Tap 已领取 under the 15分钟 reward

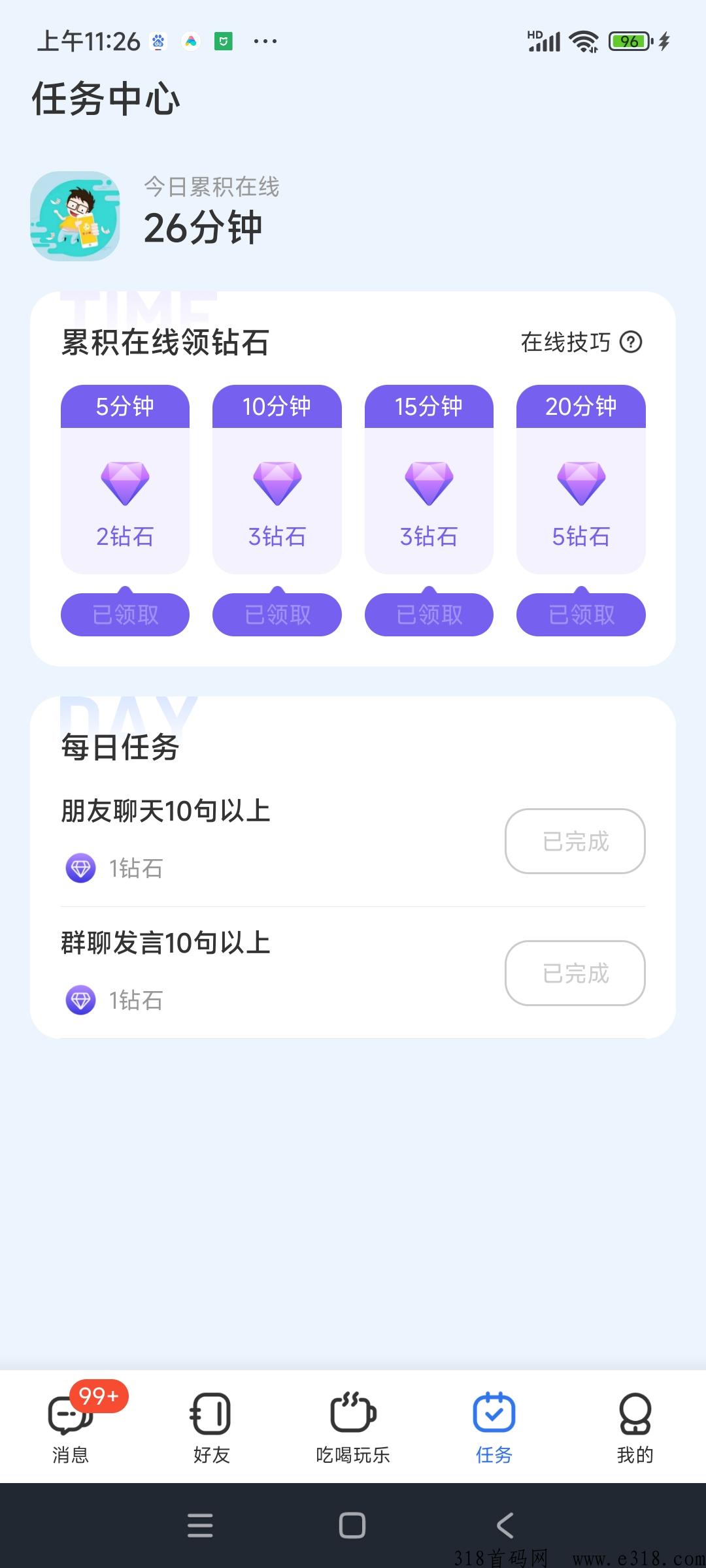(x=429, y=615)
